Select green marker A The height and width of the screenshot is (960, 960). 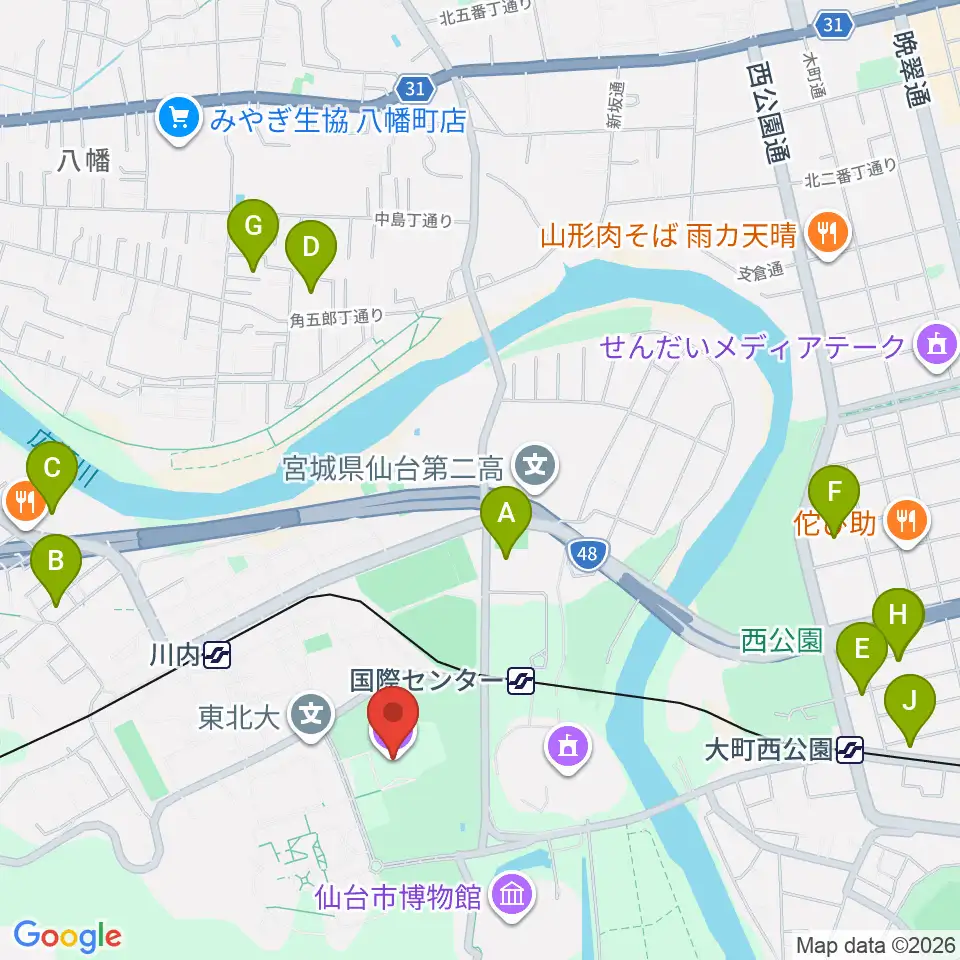[x=506, y=522]
